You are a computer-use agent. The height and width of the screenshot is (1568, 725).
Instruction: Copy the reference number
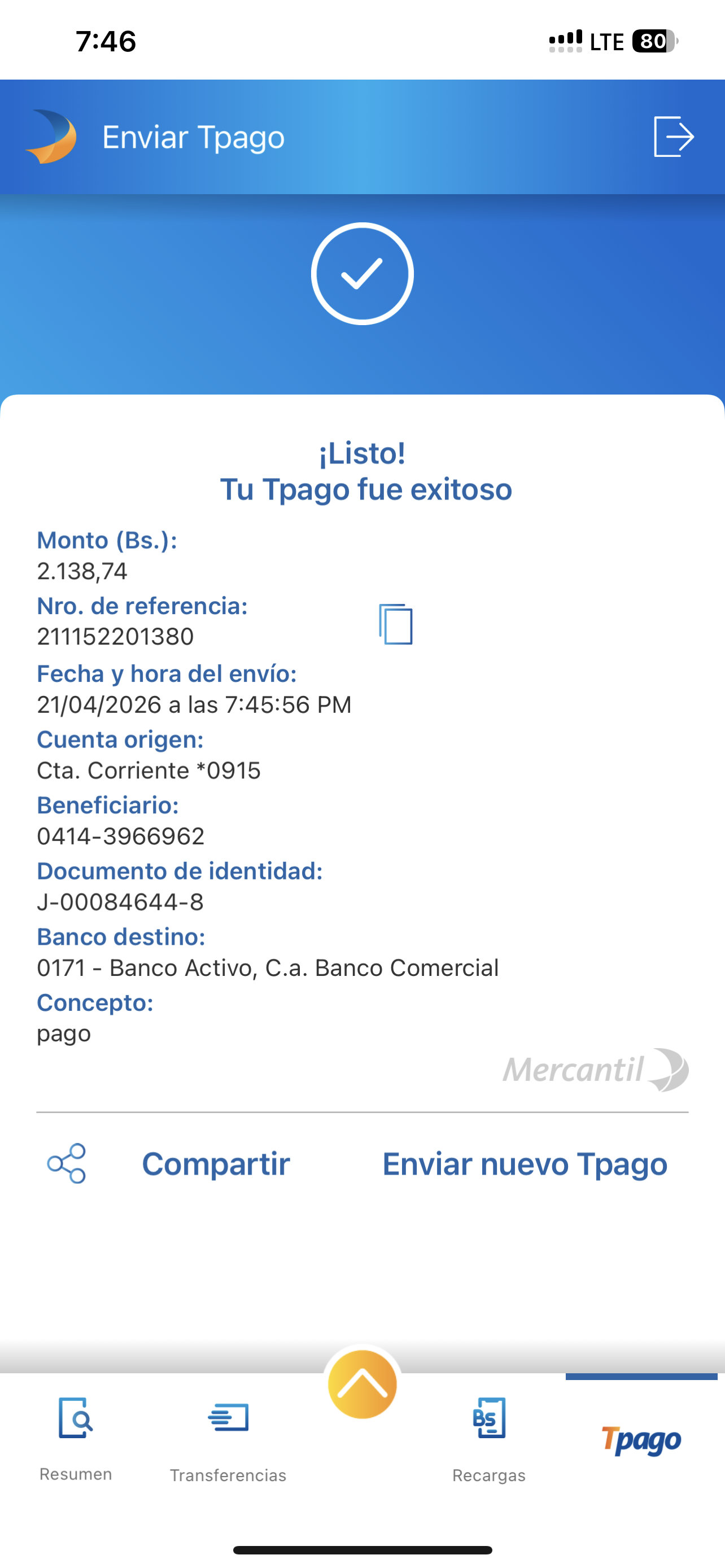click(396, 624)
